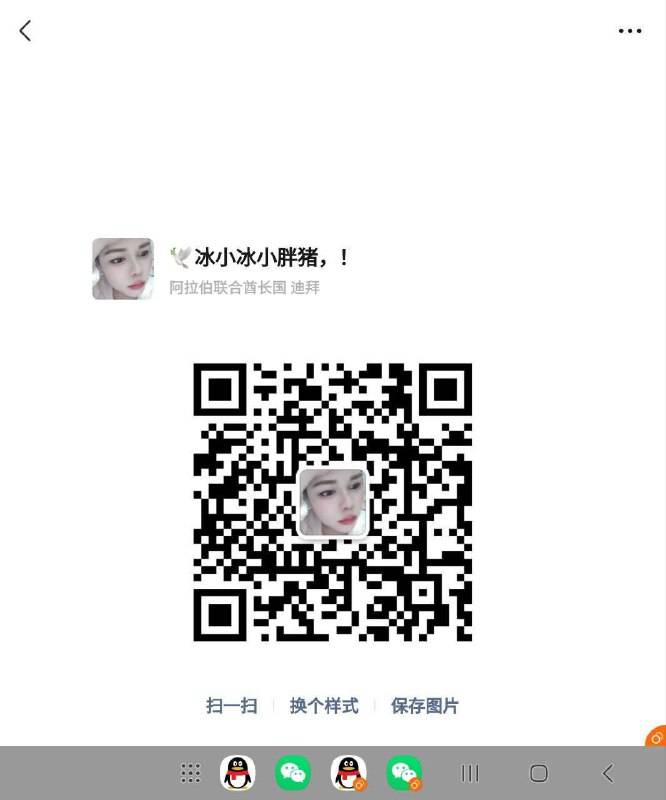Screen dimensions: 666x800
Task: Open recent apps from navigation bar
Action: point(470,773)
